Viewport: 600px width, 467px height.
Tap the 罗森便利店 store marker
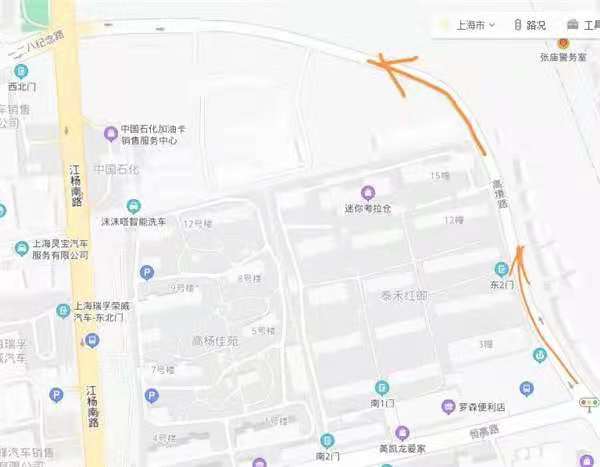449,406
